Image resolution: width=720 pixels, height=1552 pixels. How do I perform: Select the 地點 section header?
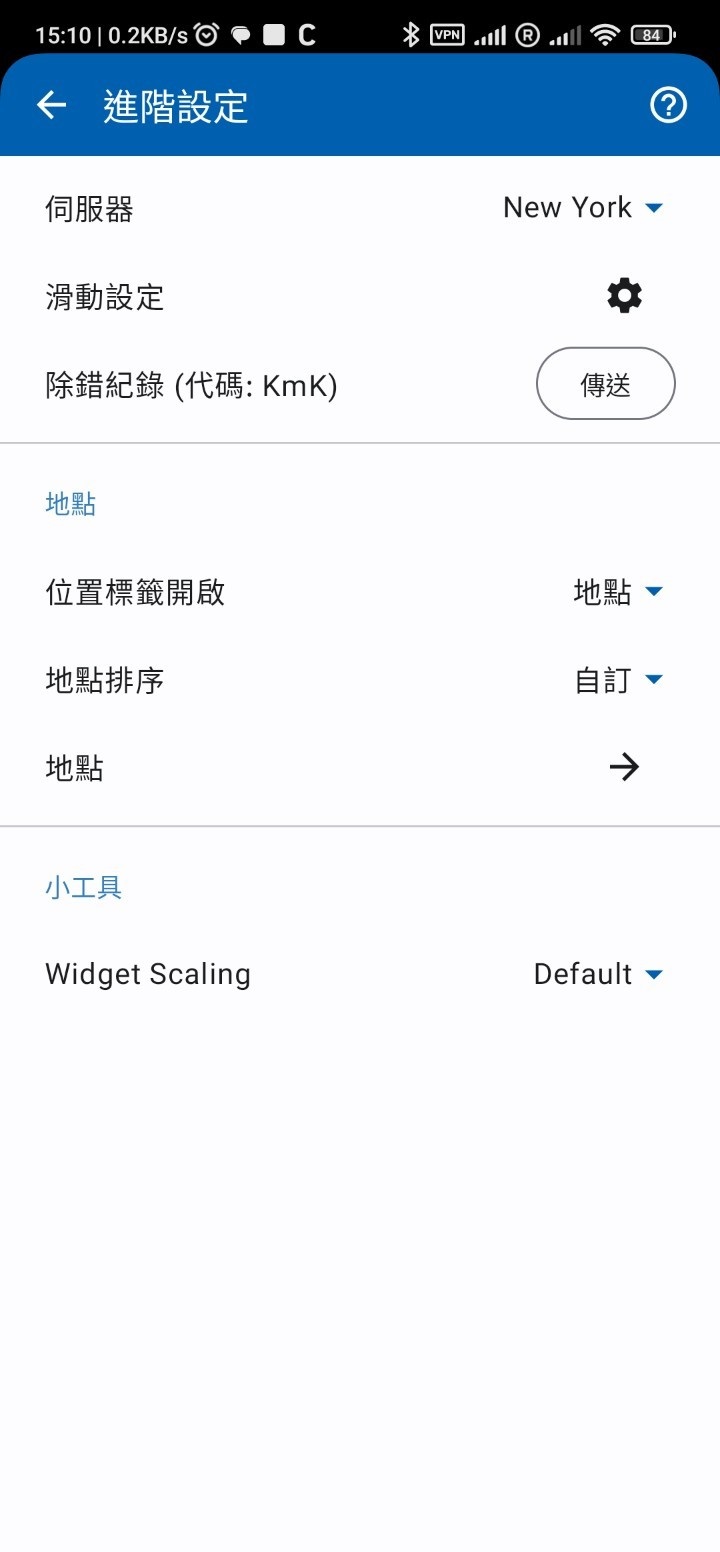pyautogui.click(x=69, y=503)
